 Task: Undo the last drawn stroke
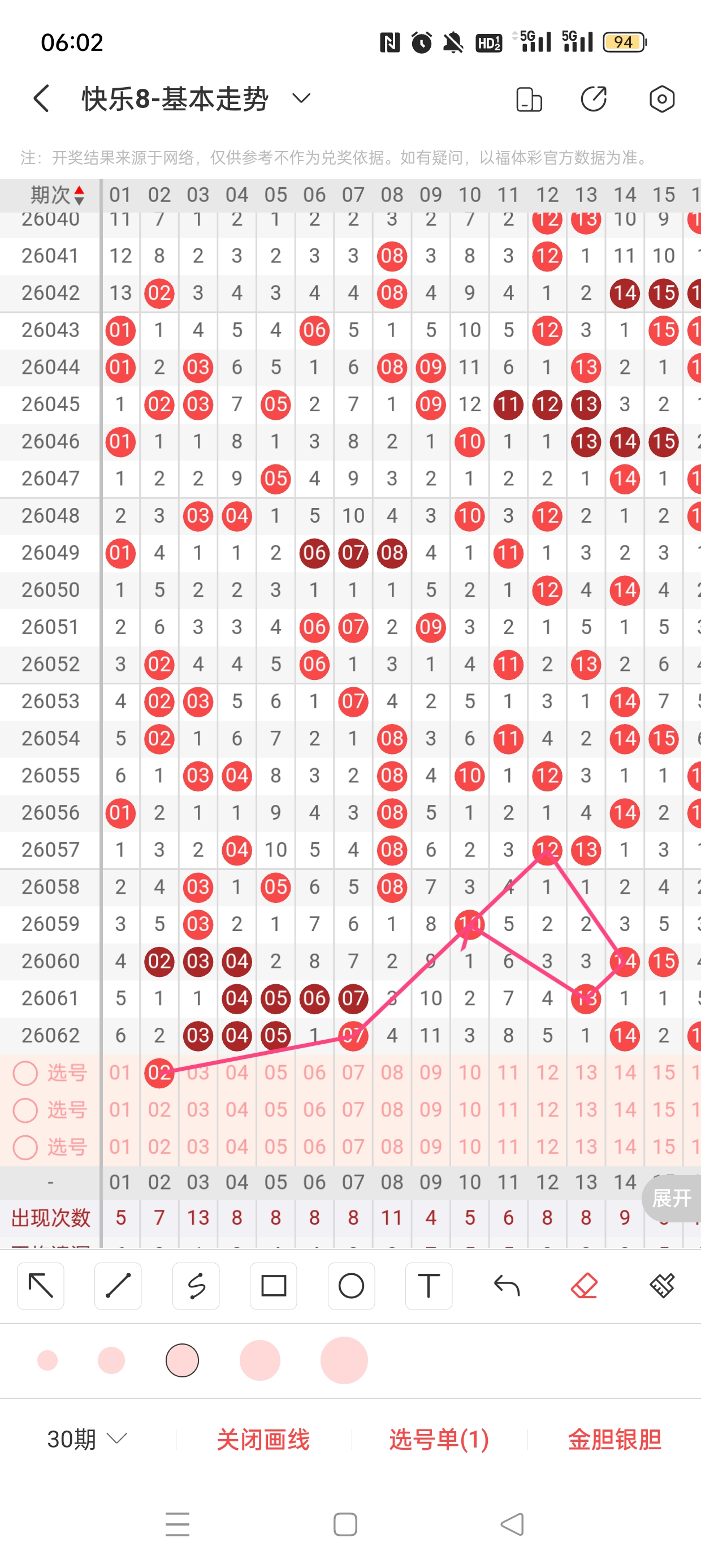pyautogui.click(x=507, y=1286)
